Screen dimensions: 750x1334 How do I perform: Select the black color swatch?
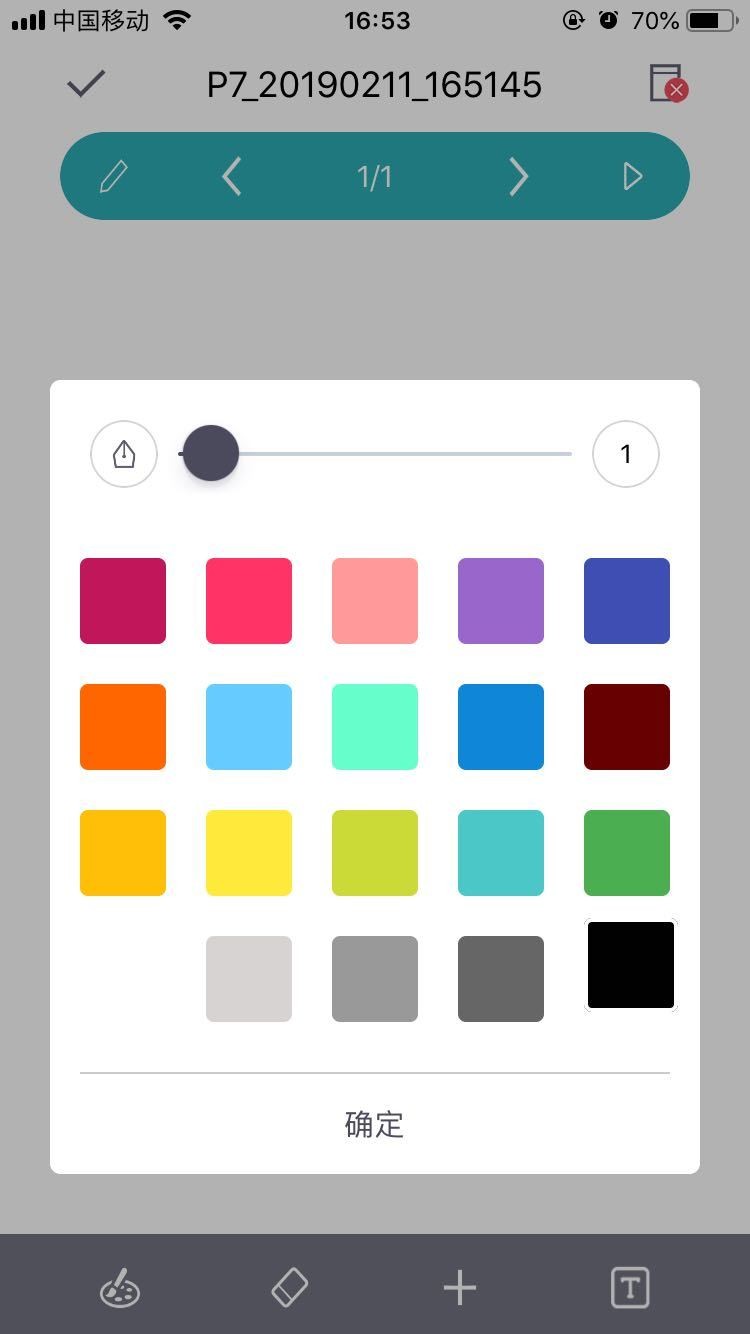[x=631, y=965]
